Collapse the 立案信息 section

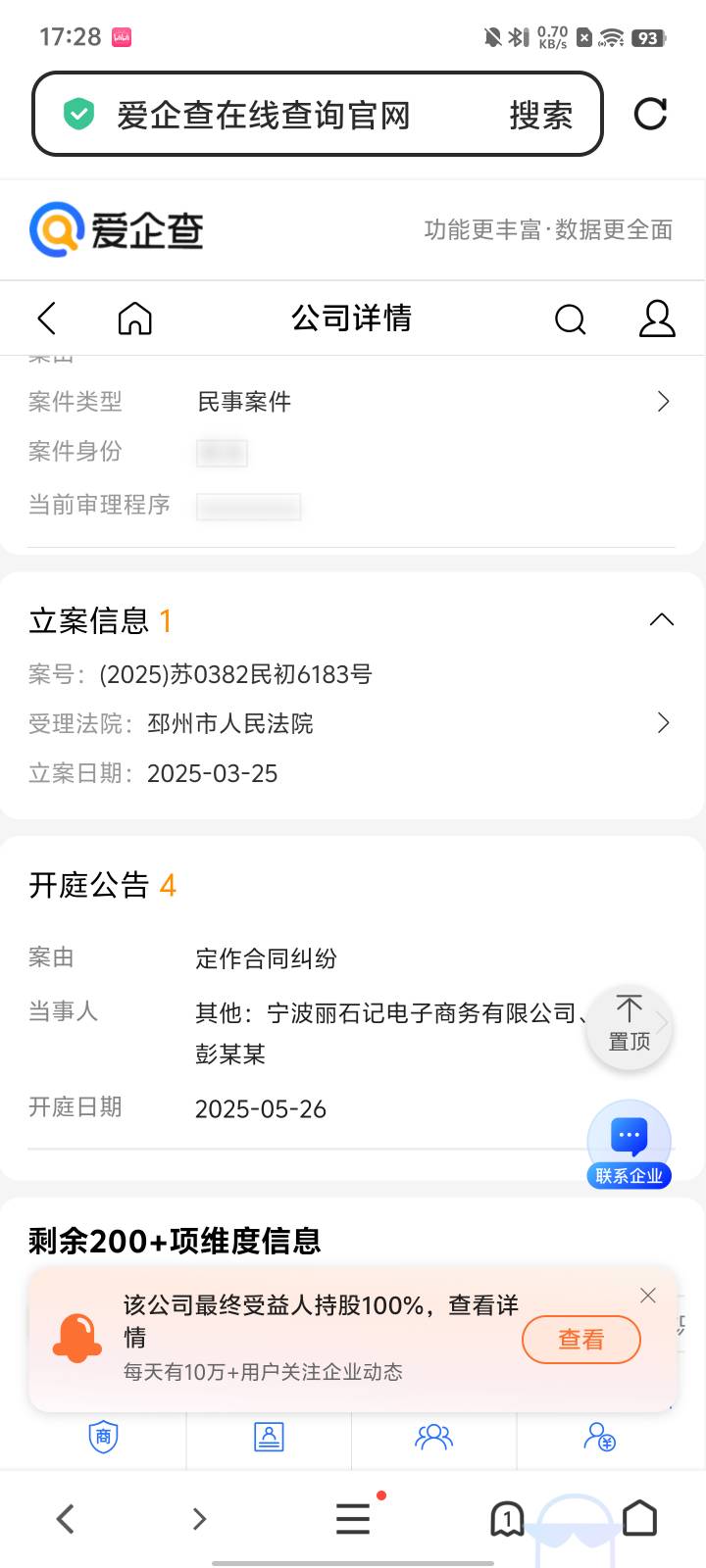tap(662, 619)
